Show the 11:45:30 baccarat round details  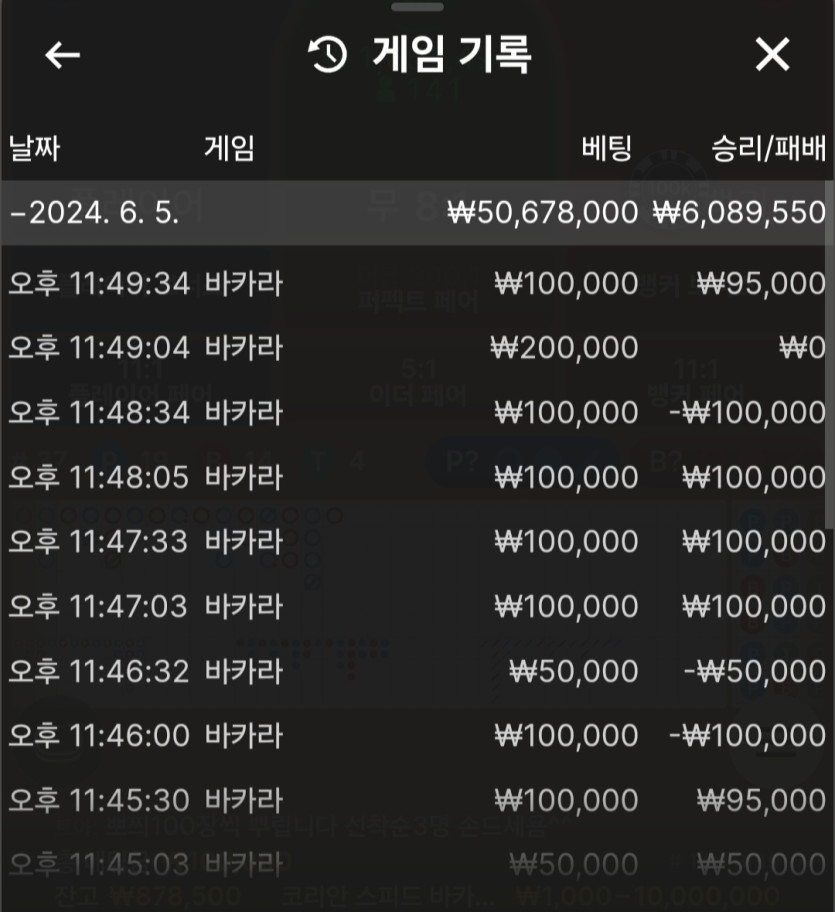415,800
